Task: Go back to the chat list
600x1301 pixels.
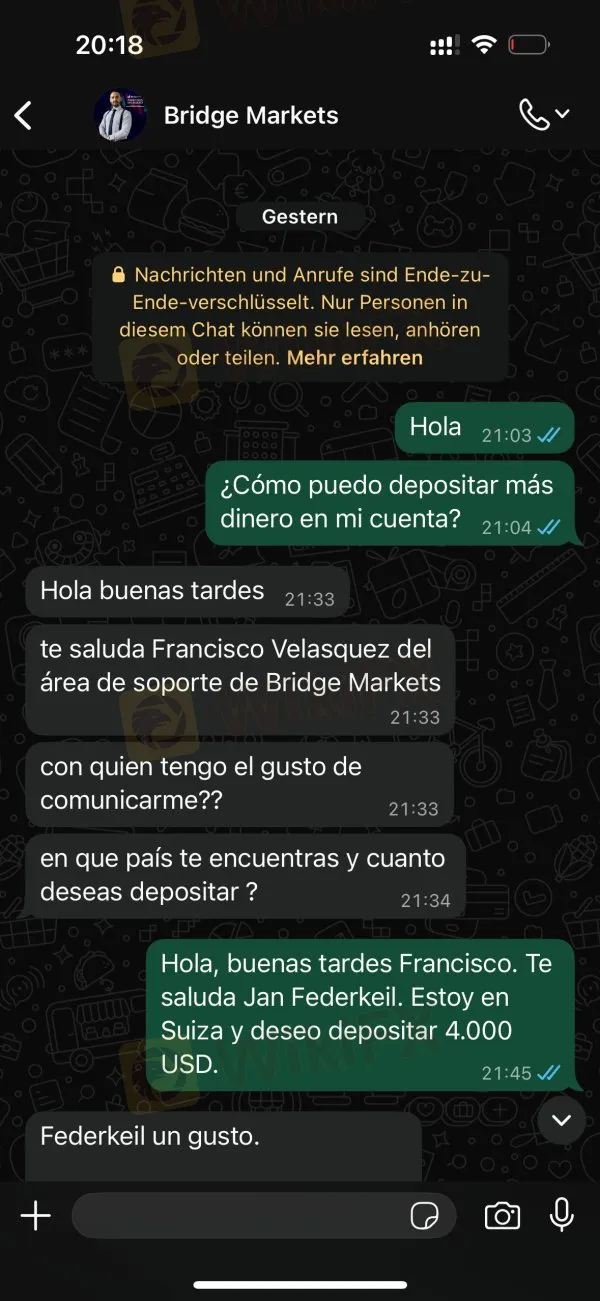Action: [x=24, y=116]
